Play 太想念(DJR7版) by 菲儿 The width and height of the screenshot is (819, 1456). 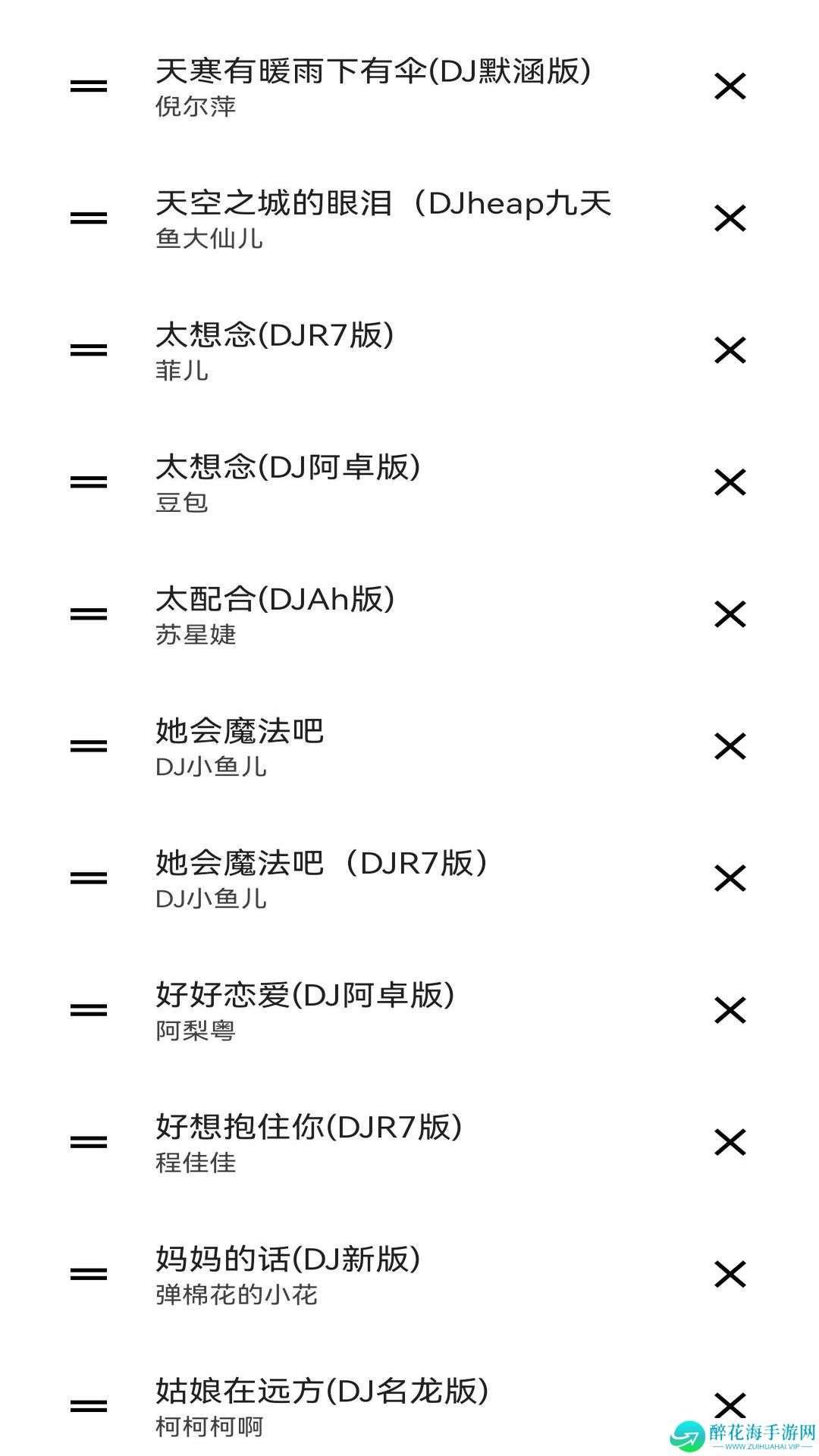click(409, 350)
